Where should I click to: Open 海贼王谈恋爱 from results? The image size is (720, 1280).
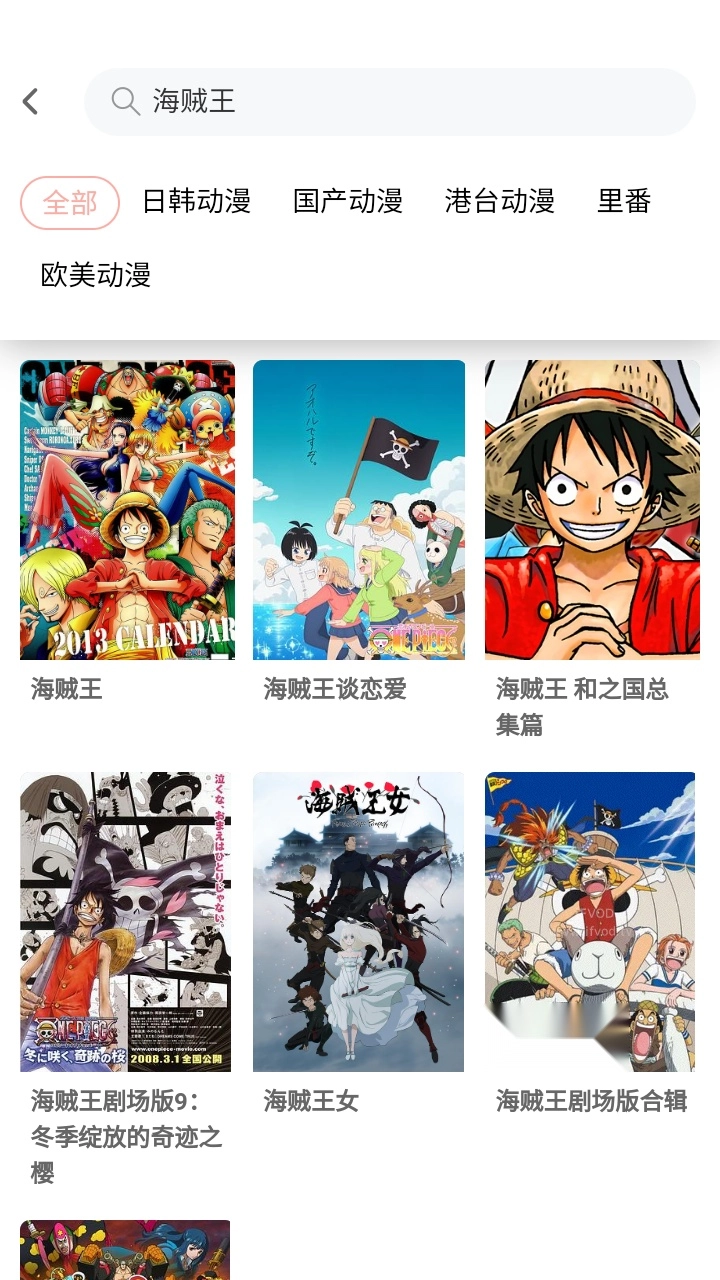(x=359, y=510)
